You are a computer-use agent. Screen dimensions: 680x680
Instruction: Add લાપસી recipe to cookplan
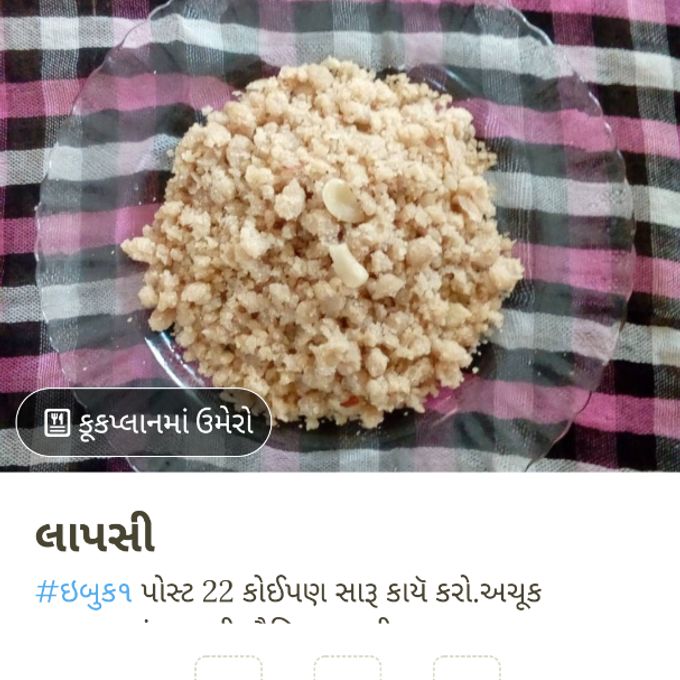click(x=145, y=423)
